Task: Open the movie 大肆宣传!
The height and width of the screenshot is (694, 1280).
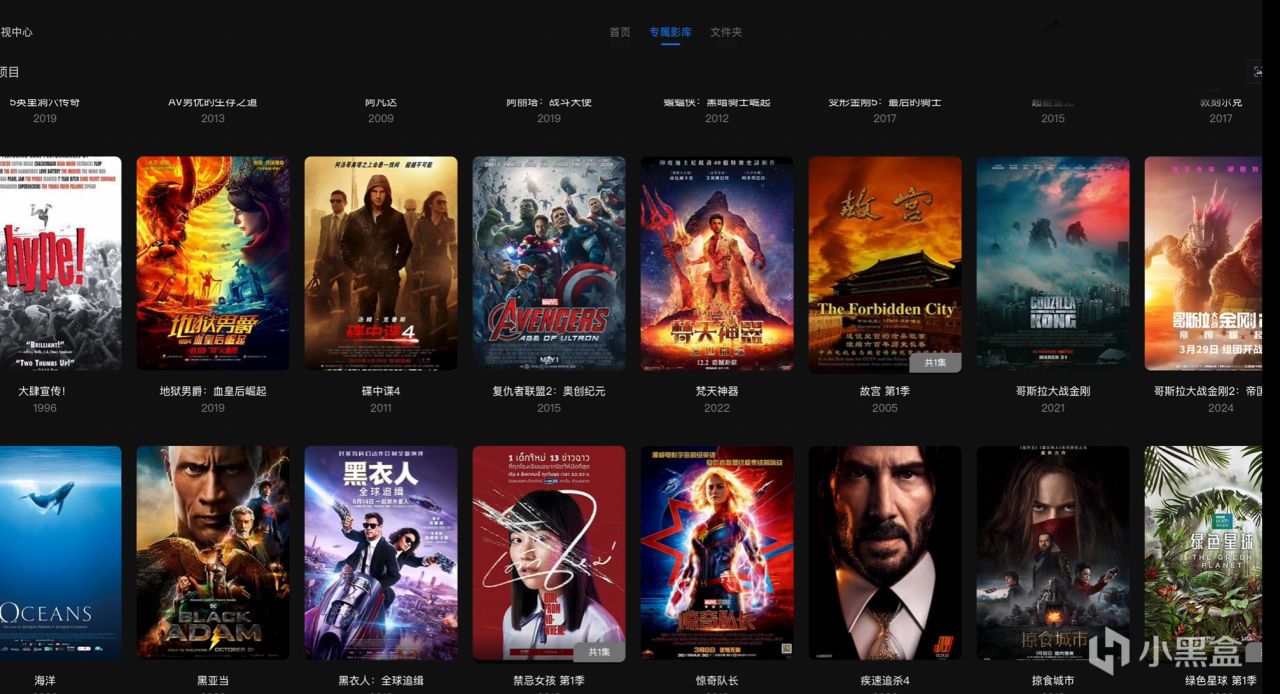Action: (x=60, y=263)
